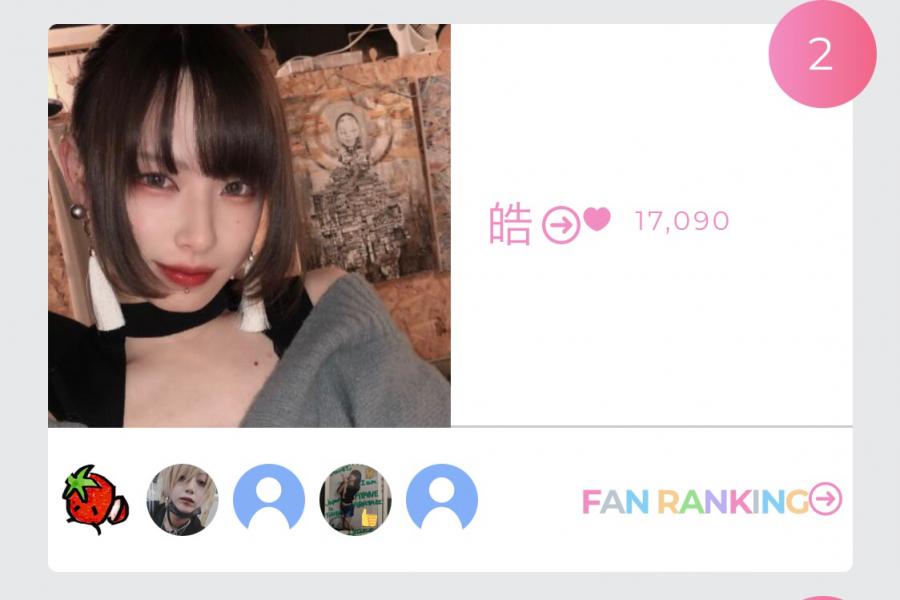View the blonde-haired fan's avatar
Screen dimensions: 900x600
[x=182, y=499]
